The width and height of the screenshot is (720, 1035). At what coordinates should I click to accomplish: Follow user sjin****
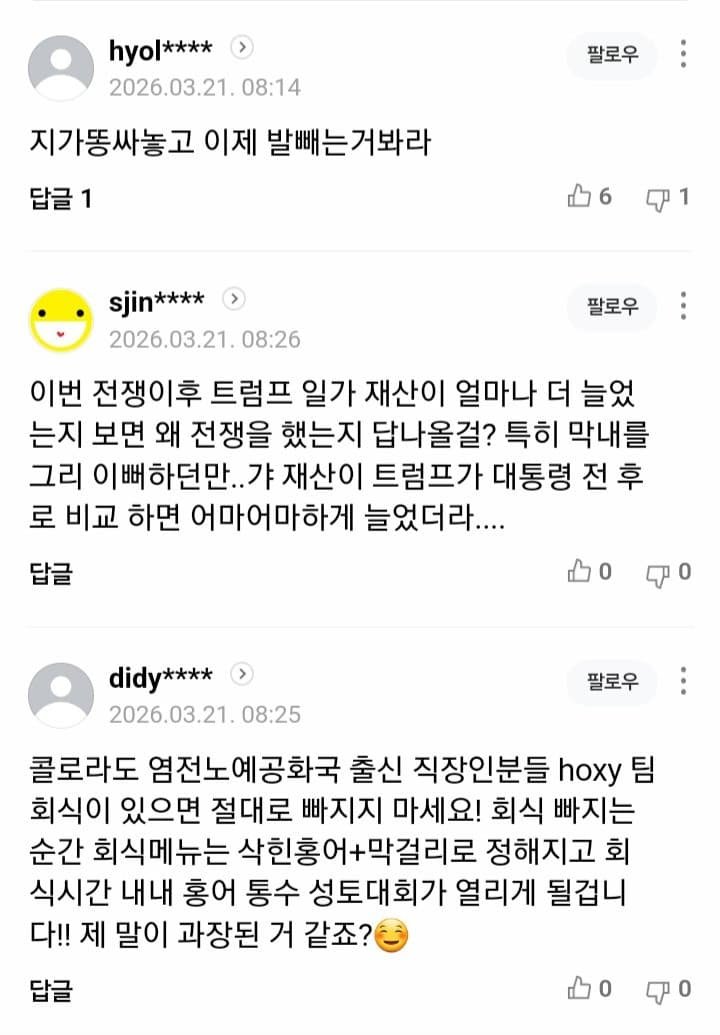pos(613,306)
